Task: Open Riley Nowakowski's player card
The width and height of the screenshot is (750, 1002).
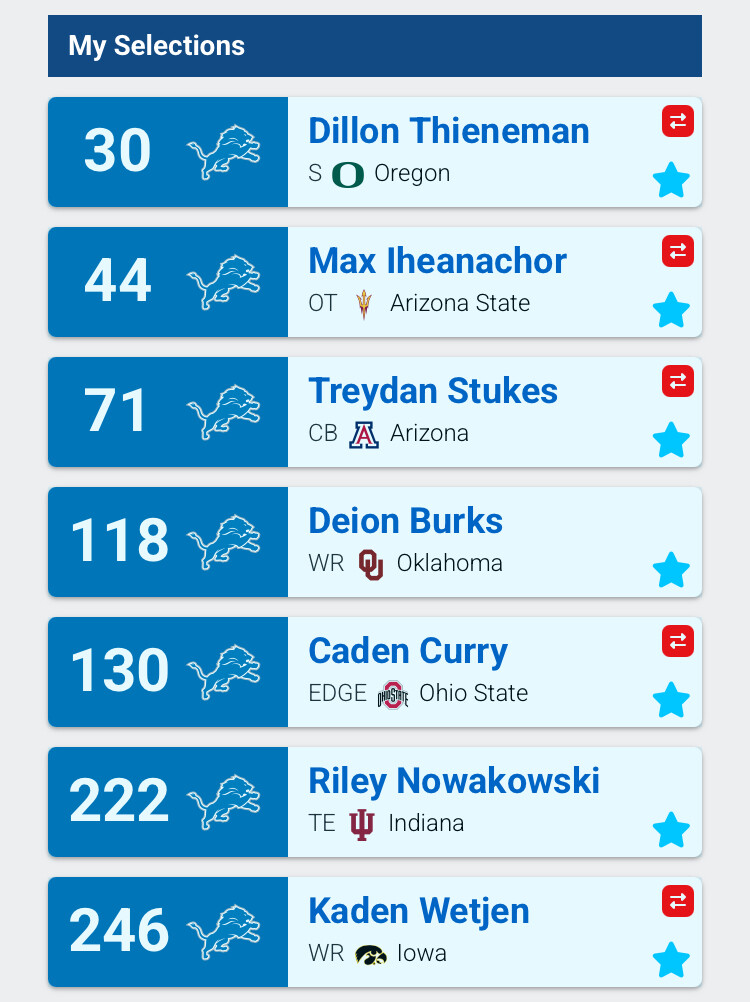Action: pyautogui.click(x=453, y=781)
